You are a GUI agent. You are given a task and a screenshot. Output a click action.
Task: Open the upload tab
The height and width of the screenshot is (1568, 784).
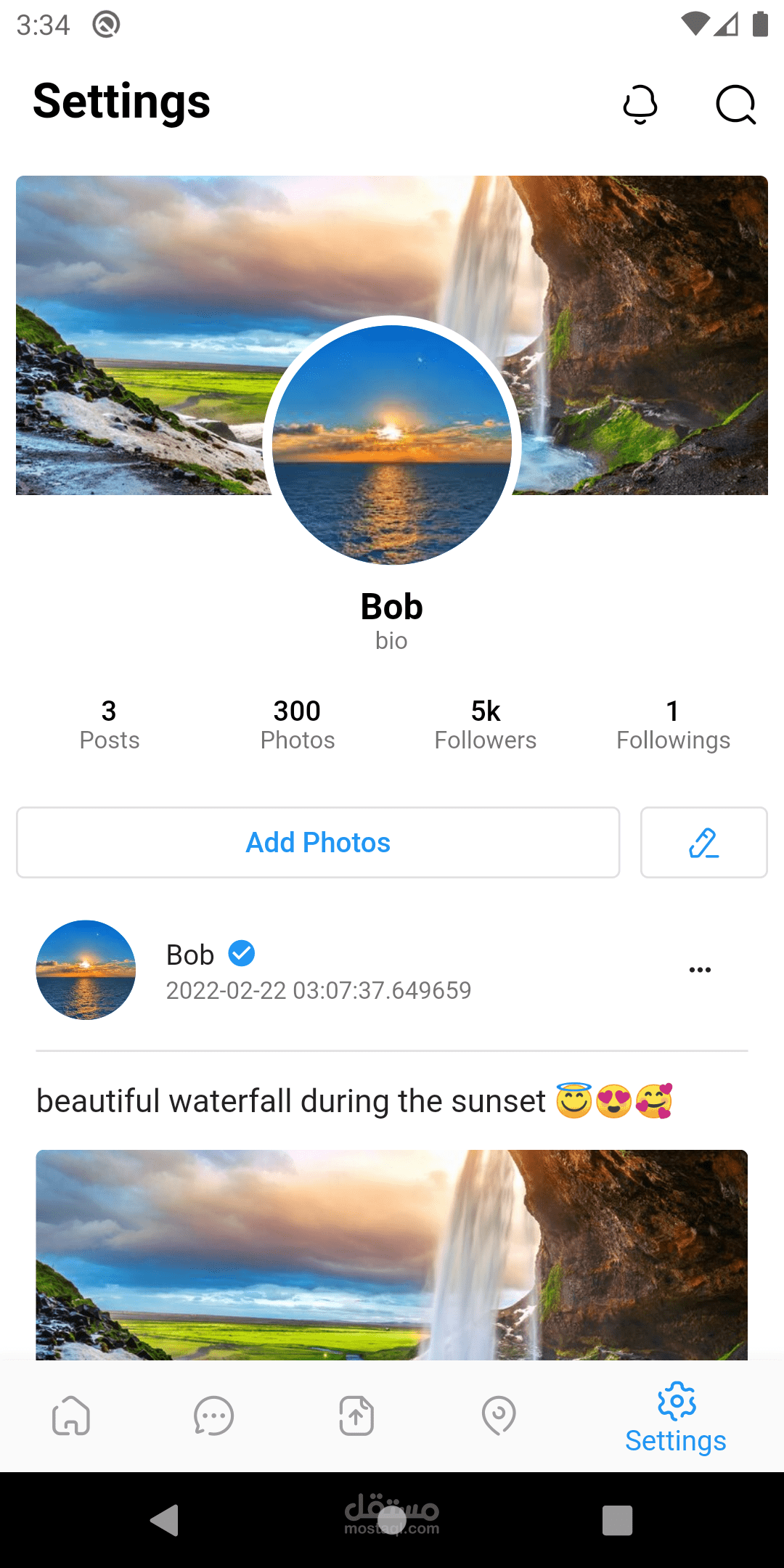click(356, 1416)
